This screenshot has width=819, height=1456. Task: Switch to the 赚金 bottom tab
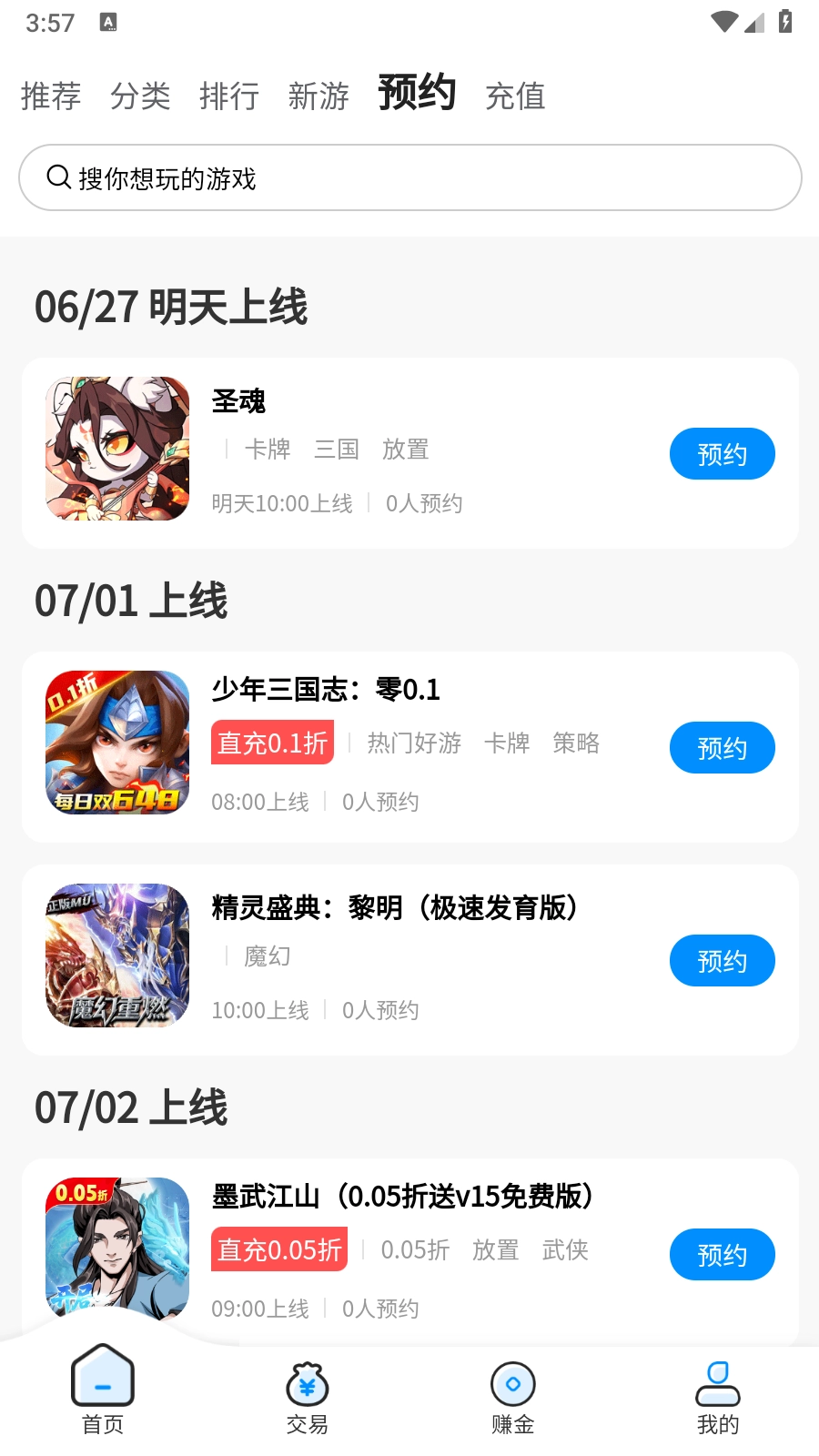(512, 1397)
